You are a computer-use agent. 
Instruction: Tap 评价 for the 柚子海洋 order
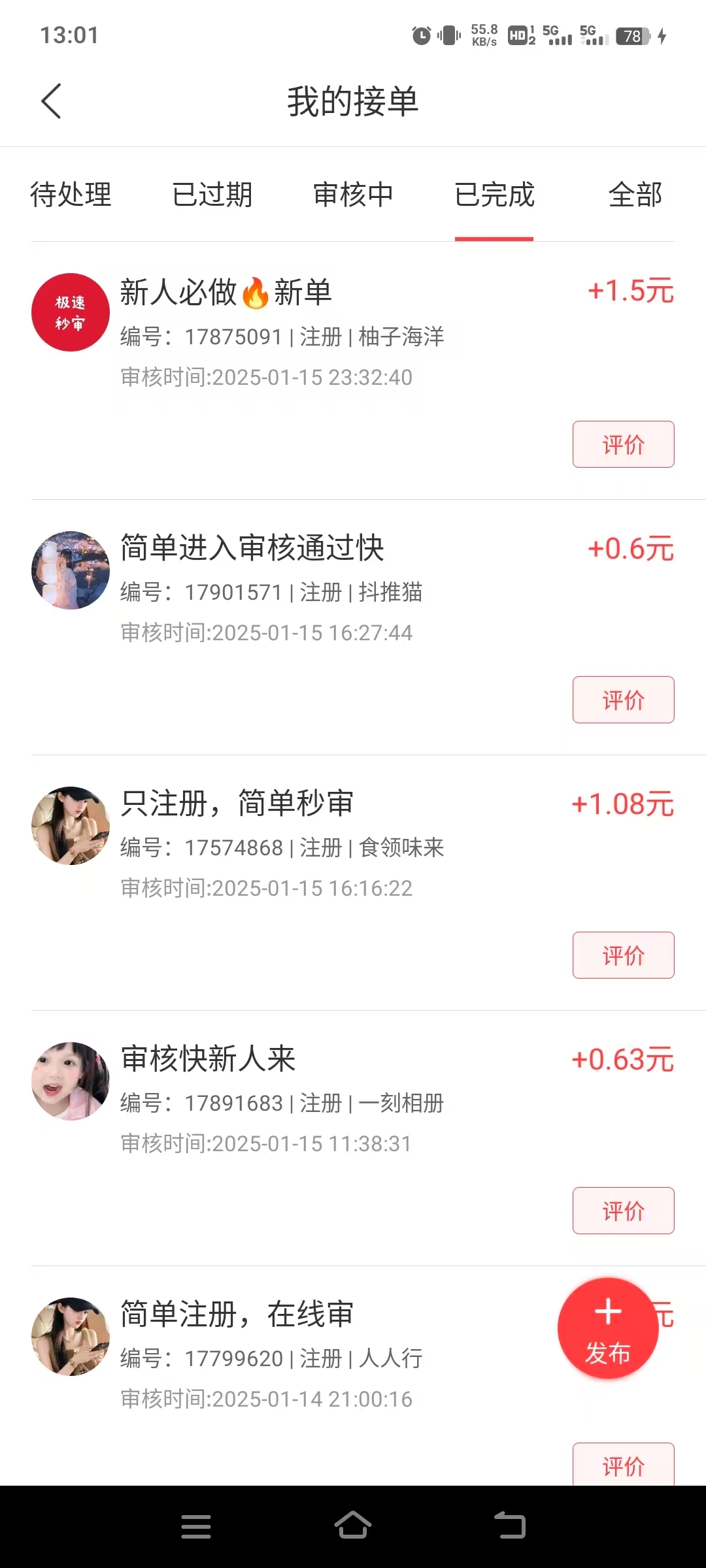(x=623, y=444)
